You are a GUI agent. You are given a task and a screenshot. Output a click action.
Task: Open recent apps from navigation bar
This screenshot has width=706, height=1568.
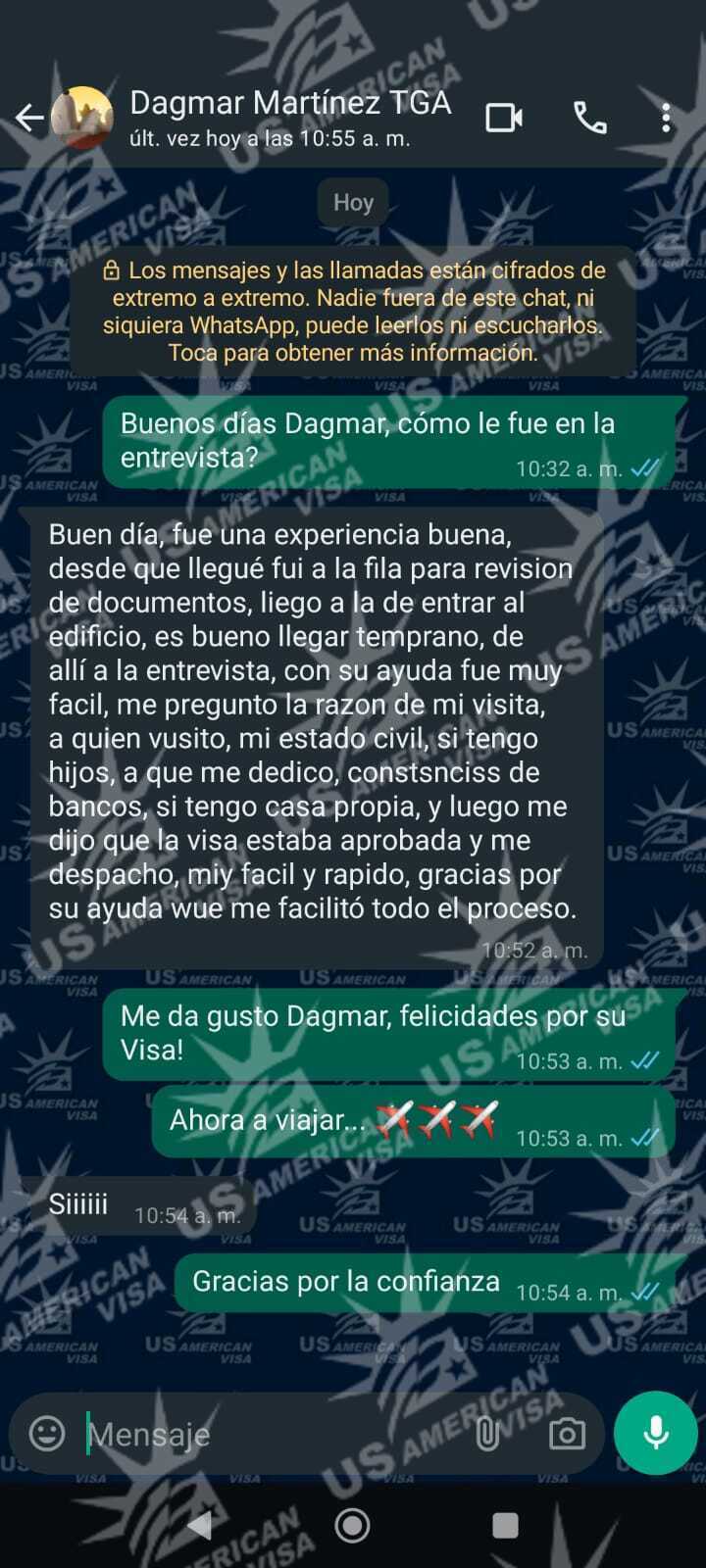pos(505,1526)
